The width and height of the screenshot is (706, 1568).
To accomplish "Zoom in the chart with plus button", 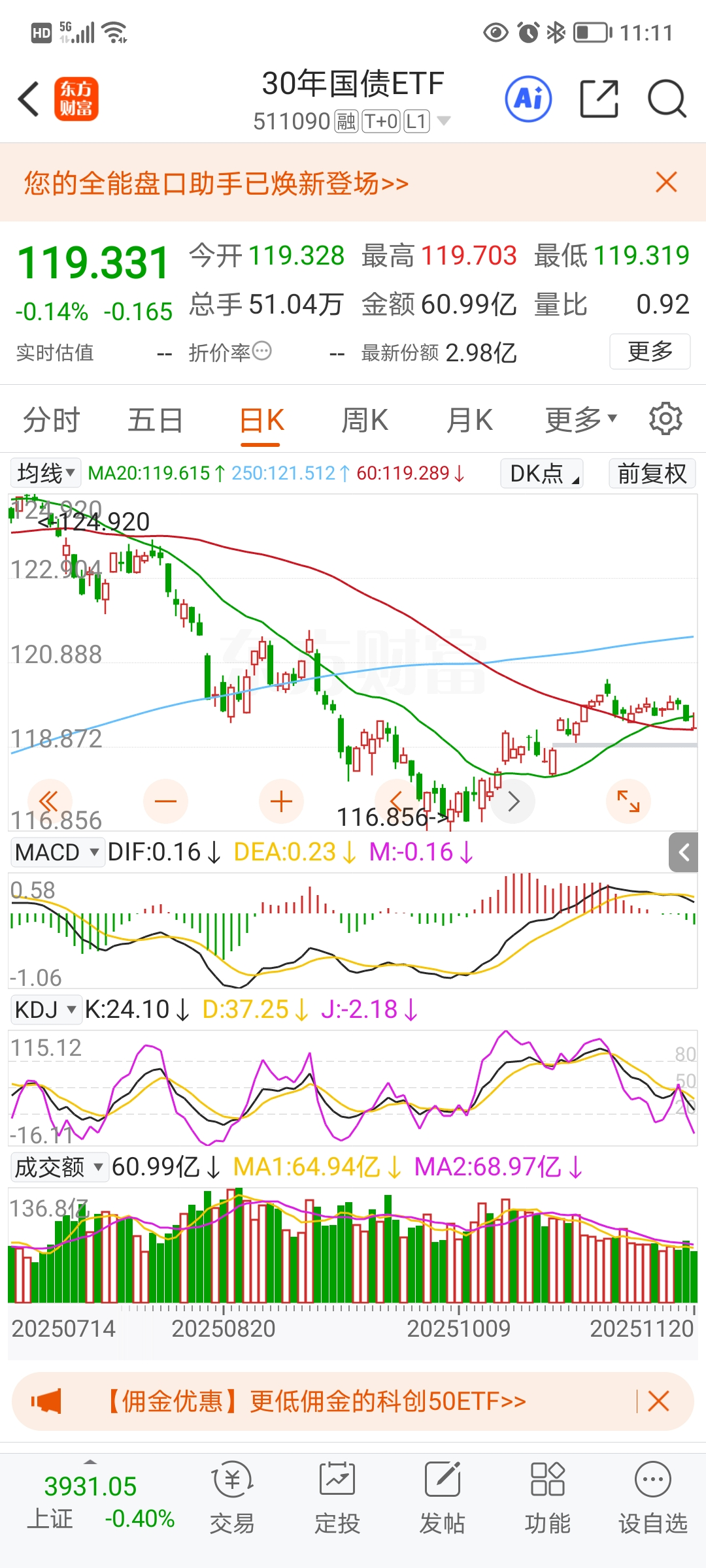I will coord(281,801).
